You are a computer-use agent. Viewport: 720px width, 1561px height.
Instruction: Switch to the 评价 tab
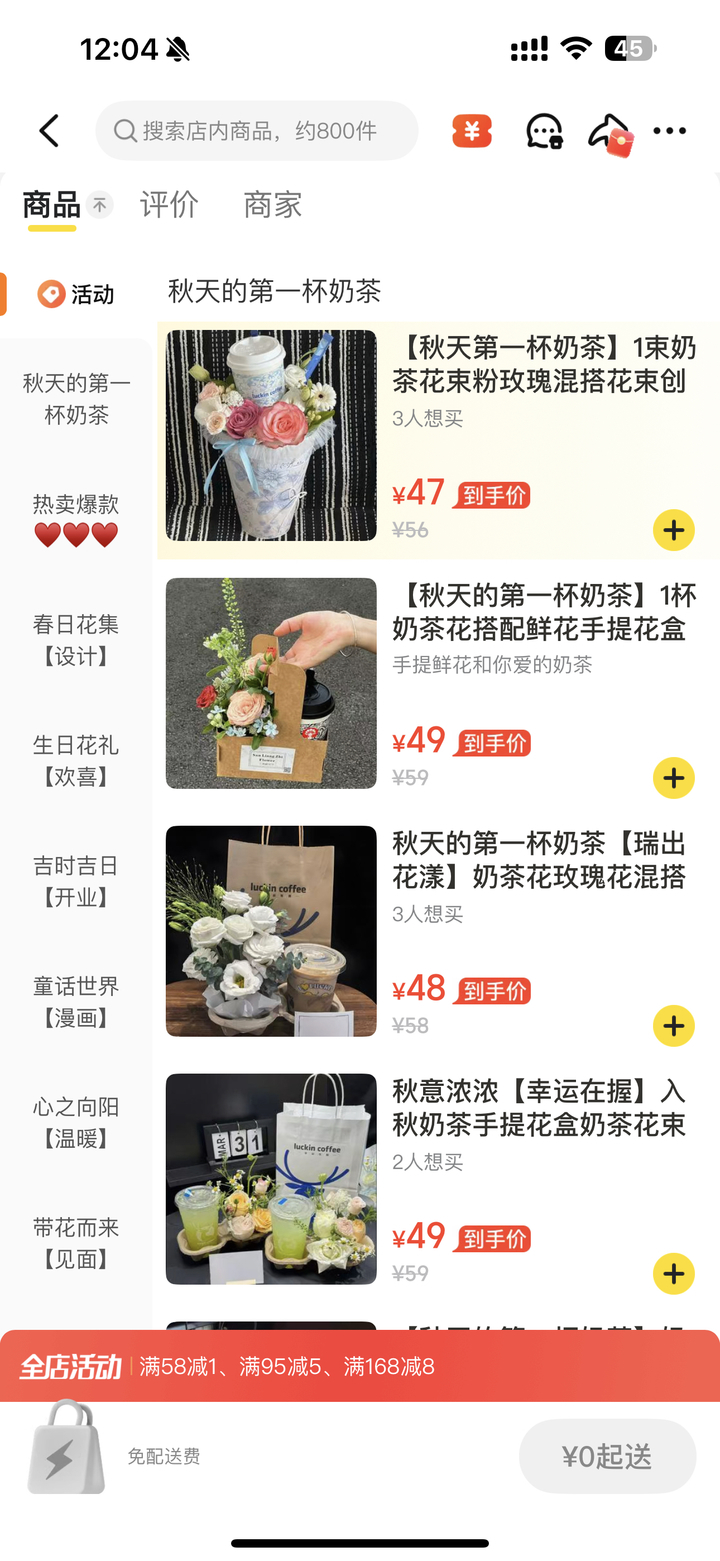click(x=169, y=204)
